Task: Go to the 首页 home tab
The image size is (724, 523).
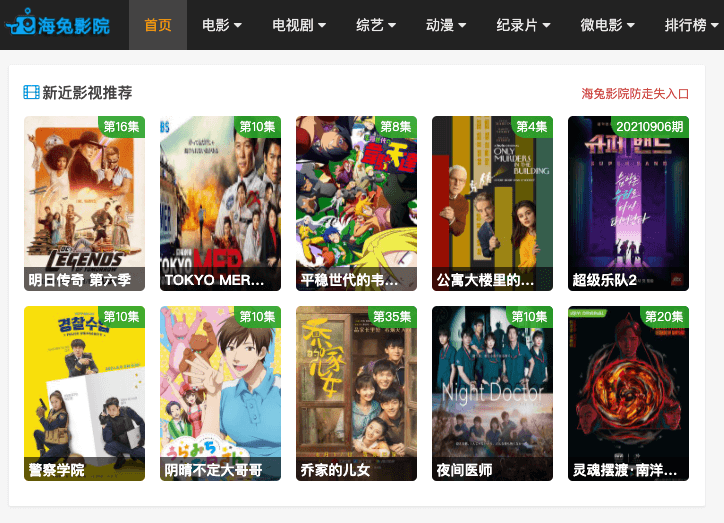Action: click(158, 25)
